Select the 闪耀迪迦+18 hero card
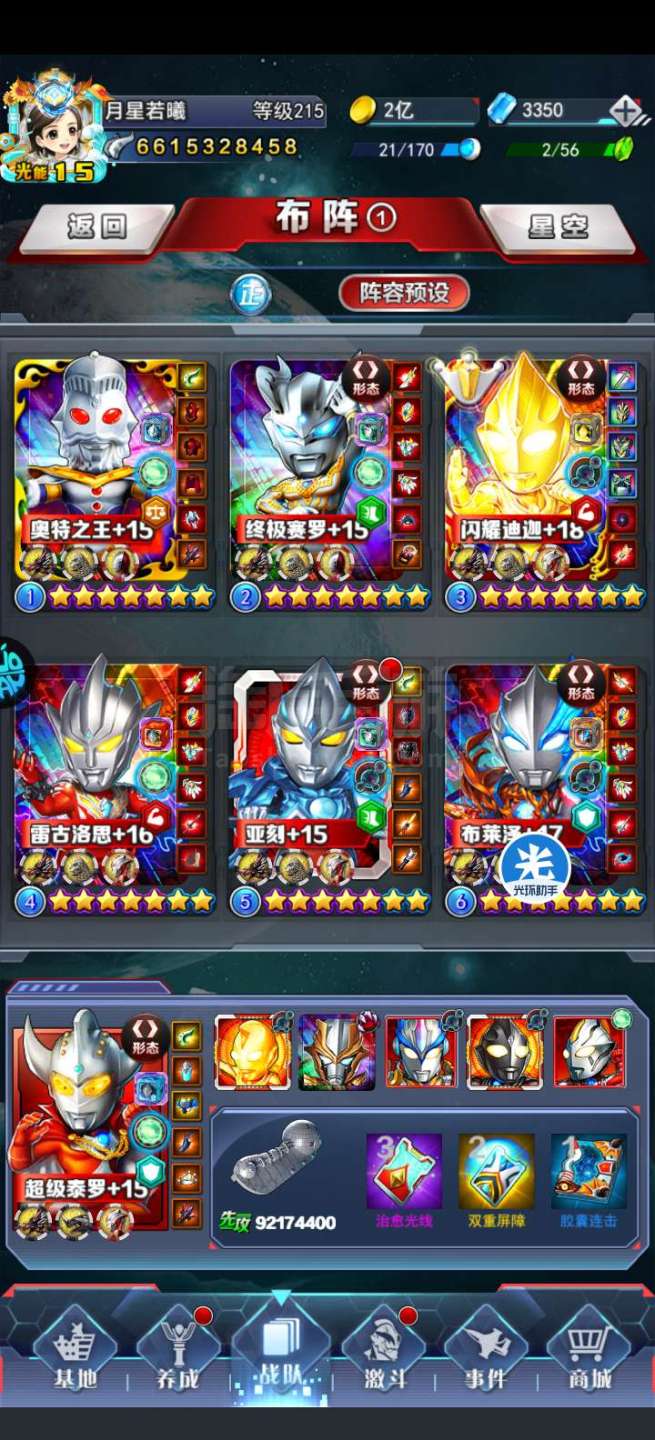This screenshot has width=655, height=1440. (543, 482)
